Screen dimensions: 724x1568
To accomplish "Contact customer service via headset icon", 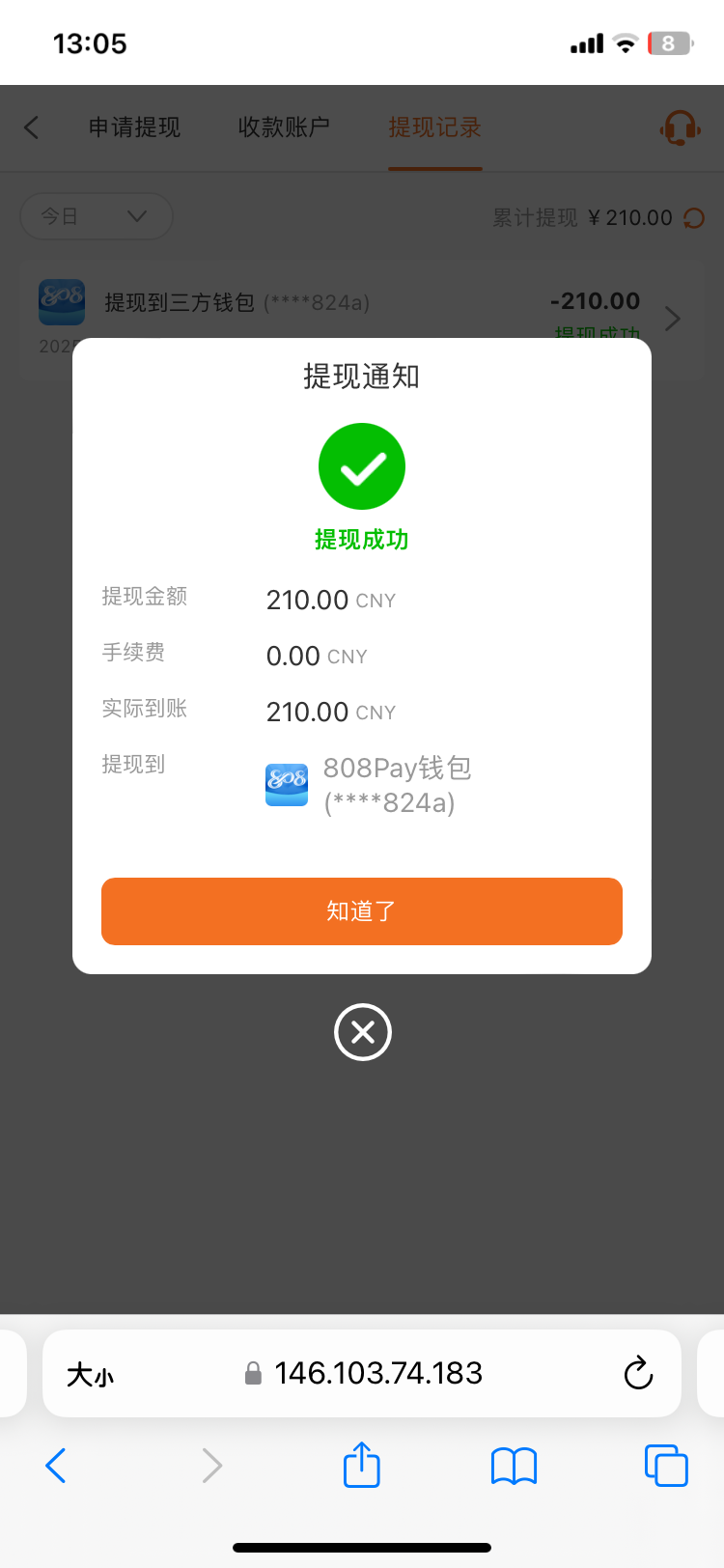I will pyautogui.click(x=680, y=127).
